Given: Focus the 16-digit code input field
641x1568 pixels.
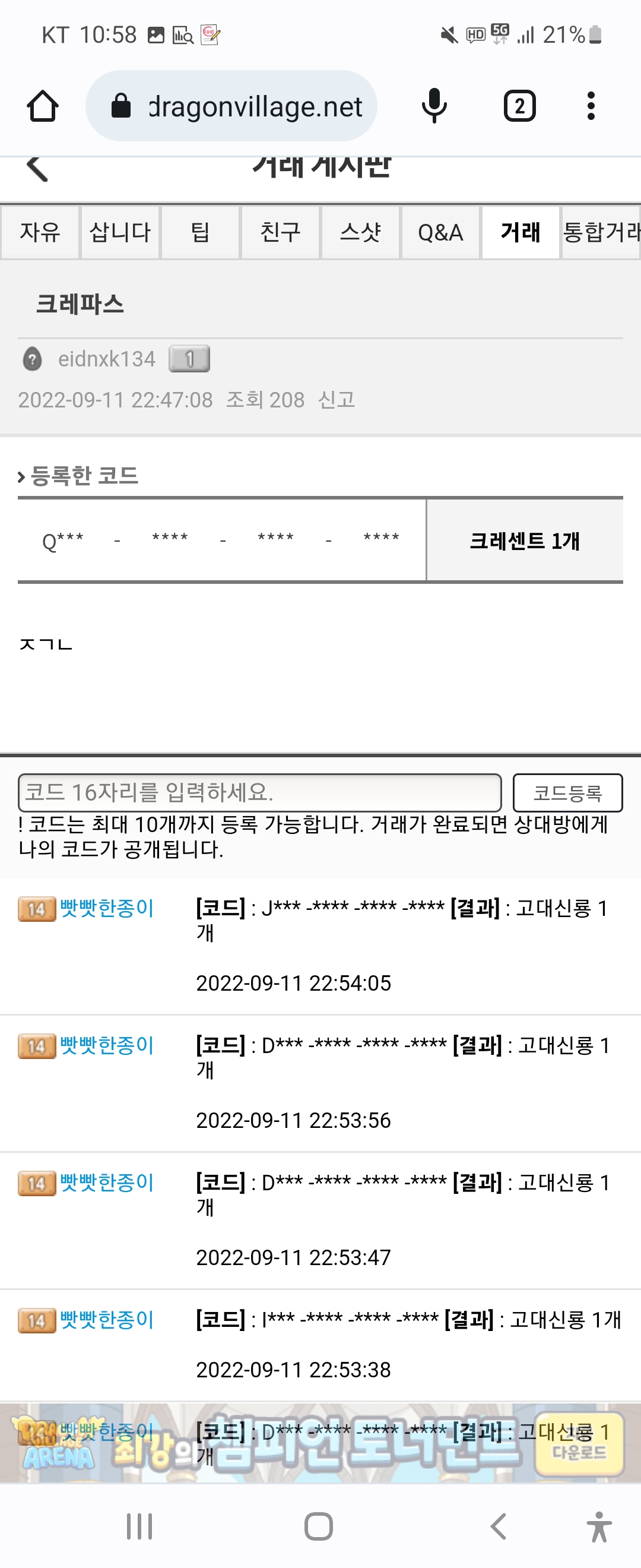Looking at the screenshot, I should coord(260,792).
